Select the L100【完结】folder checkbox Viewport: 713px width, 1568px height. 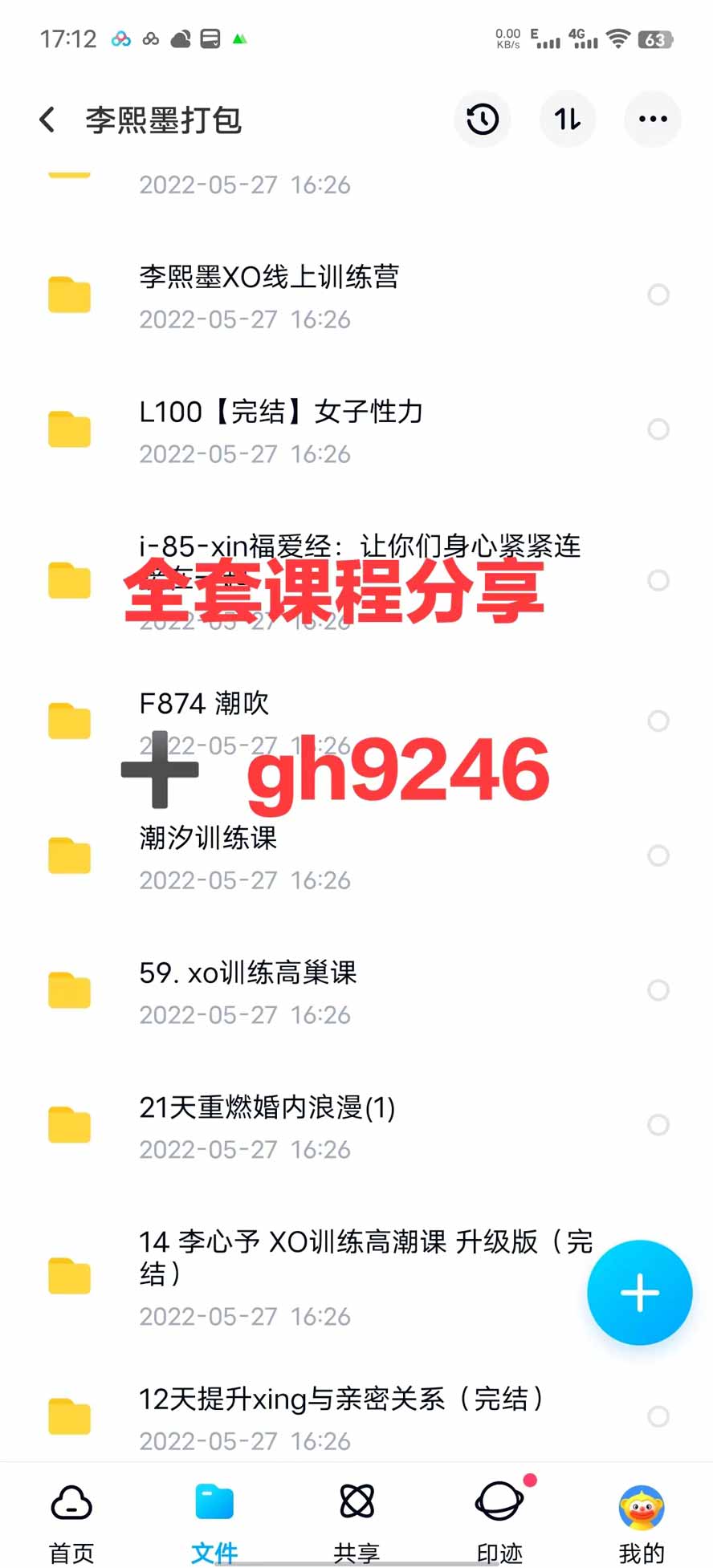(658, 429)
